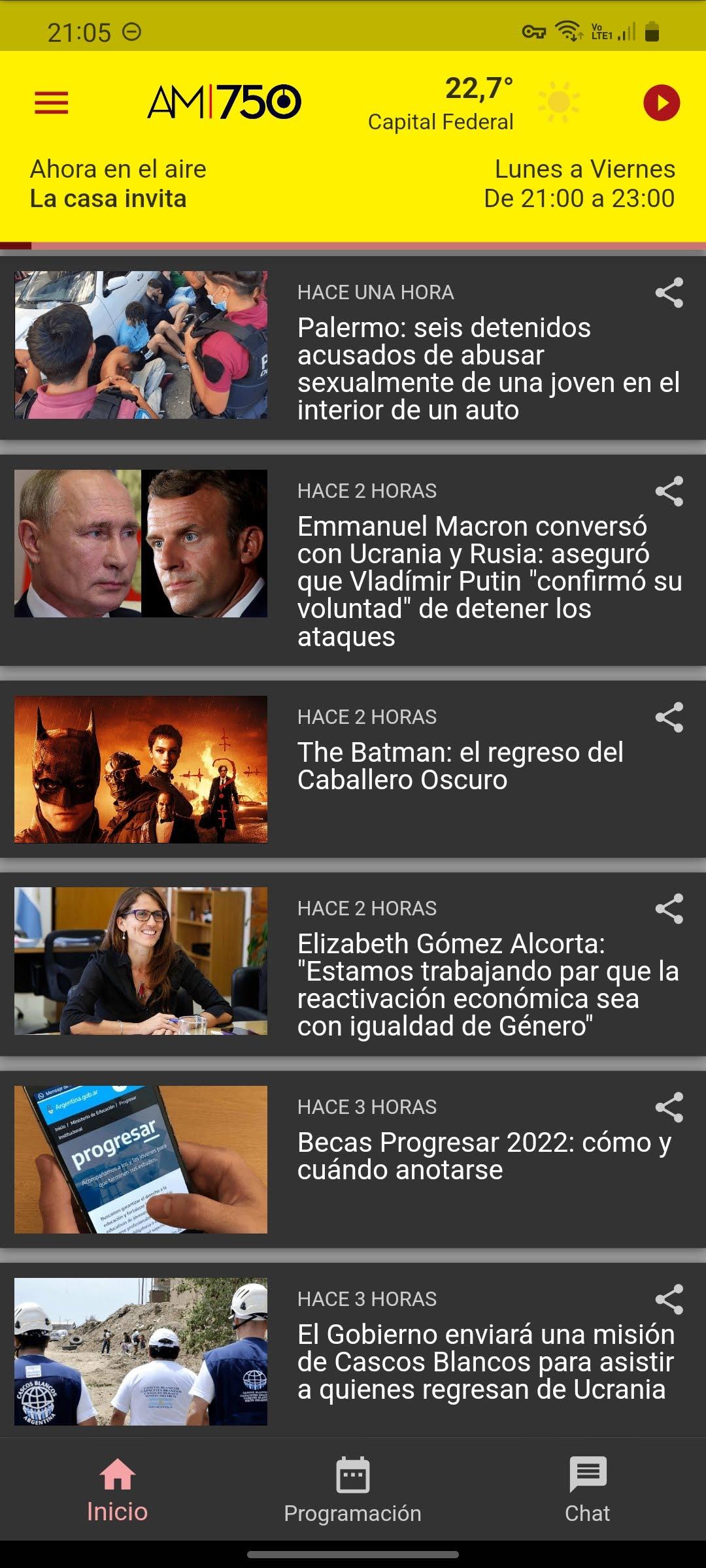The height and width of the screenshot is (1568, 706).
Task: Share the Elizabeth Gómez Alcorta article
Action: click(x=669, y=909)
